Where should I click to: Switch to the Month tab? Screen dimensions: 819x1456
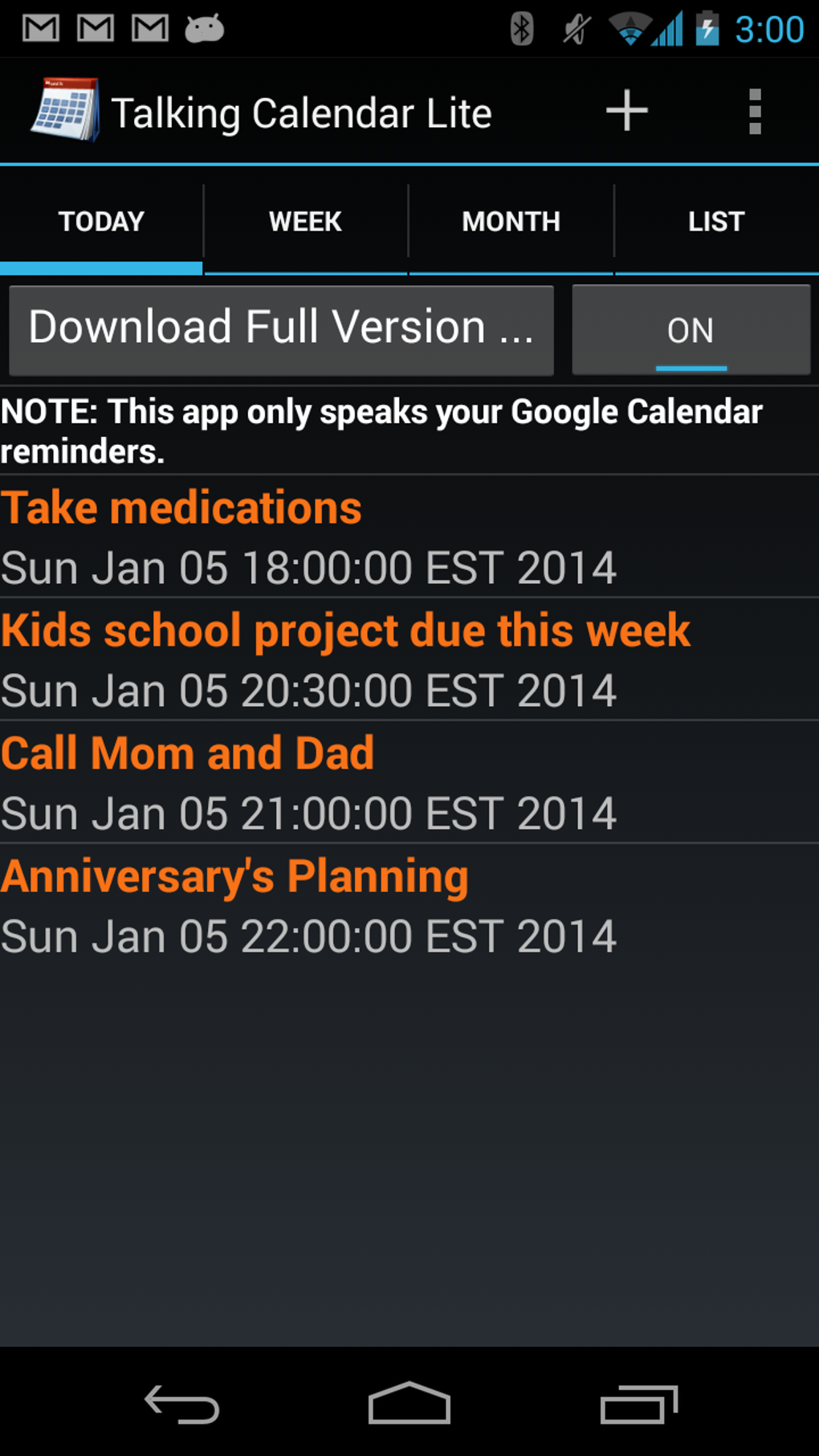click(511, 222)
